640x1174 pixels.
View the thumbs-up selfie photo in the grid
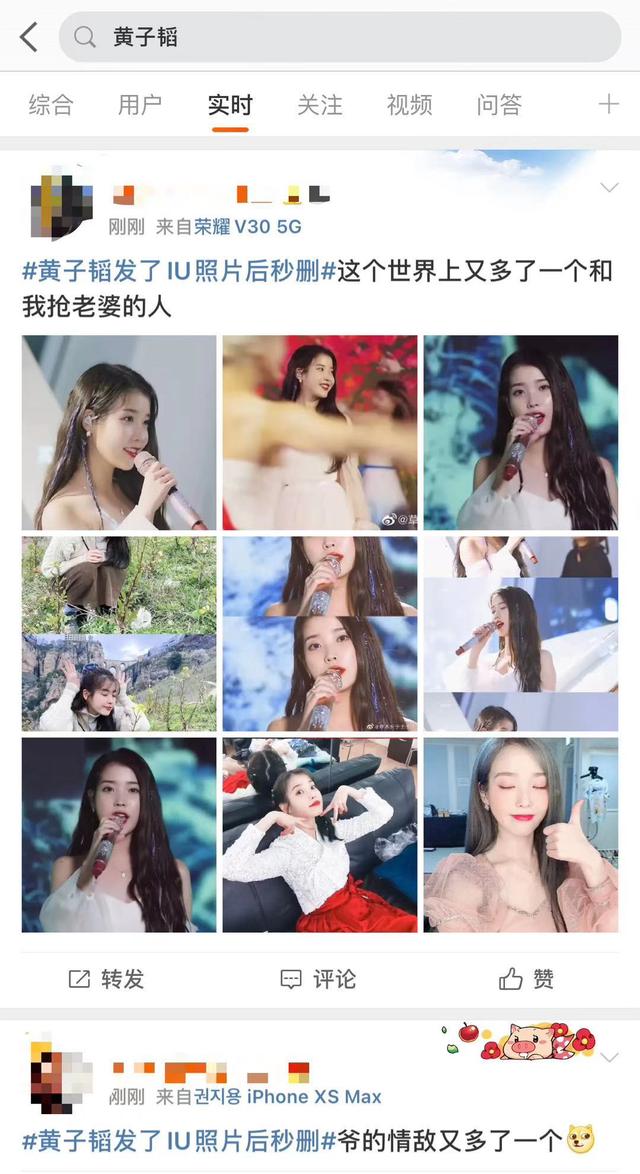tap(521, 835)
